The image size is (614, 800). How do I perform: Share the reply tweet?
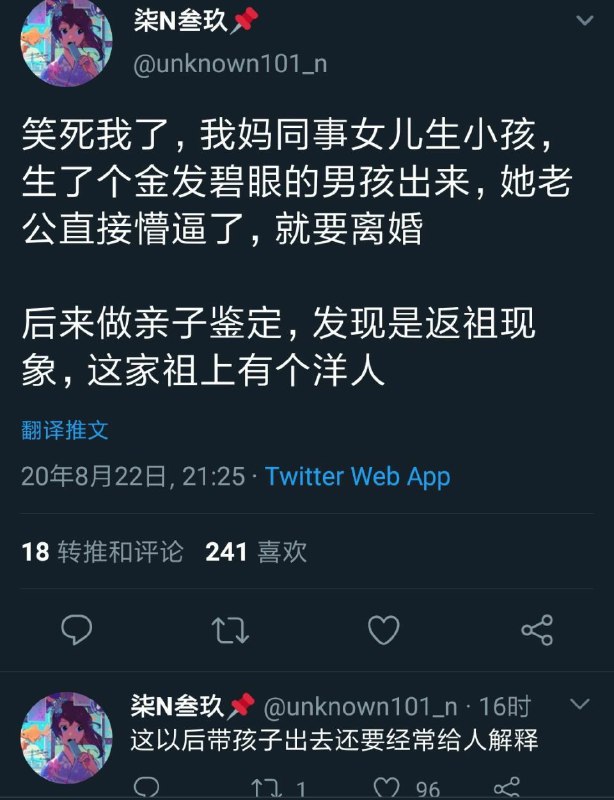tap(507, 789)
